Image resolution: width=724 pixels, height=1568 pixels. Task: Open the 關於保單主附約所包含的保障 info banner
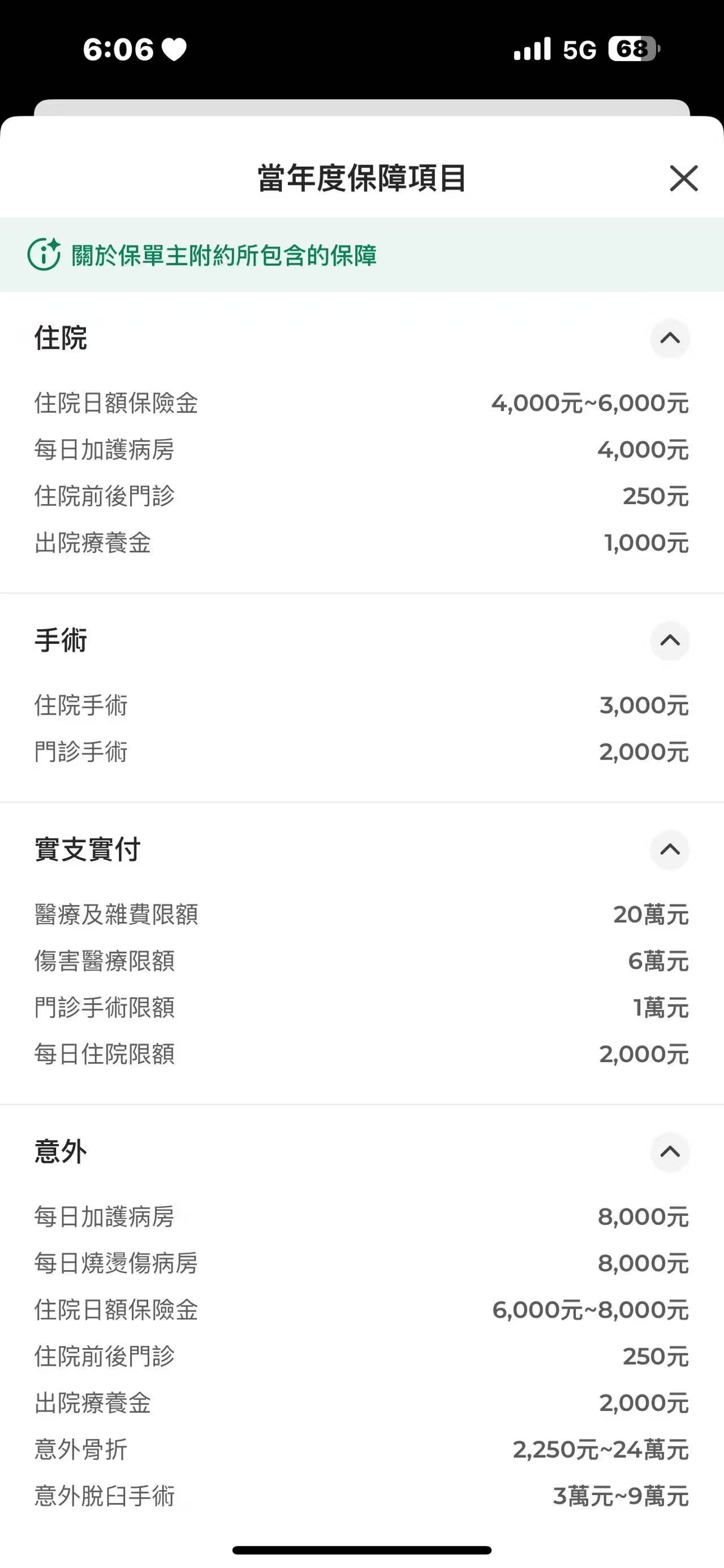pyautogui.click(x=223, y=255)
